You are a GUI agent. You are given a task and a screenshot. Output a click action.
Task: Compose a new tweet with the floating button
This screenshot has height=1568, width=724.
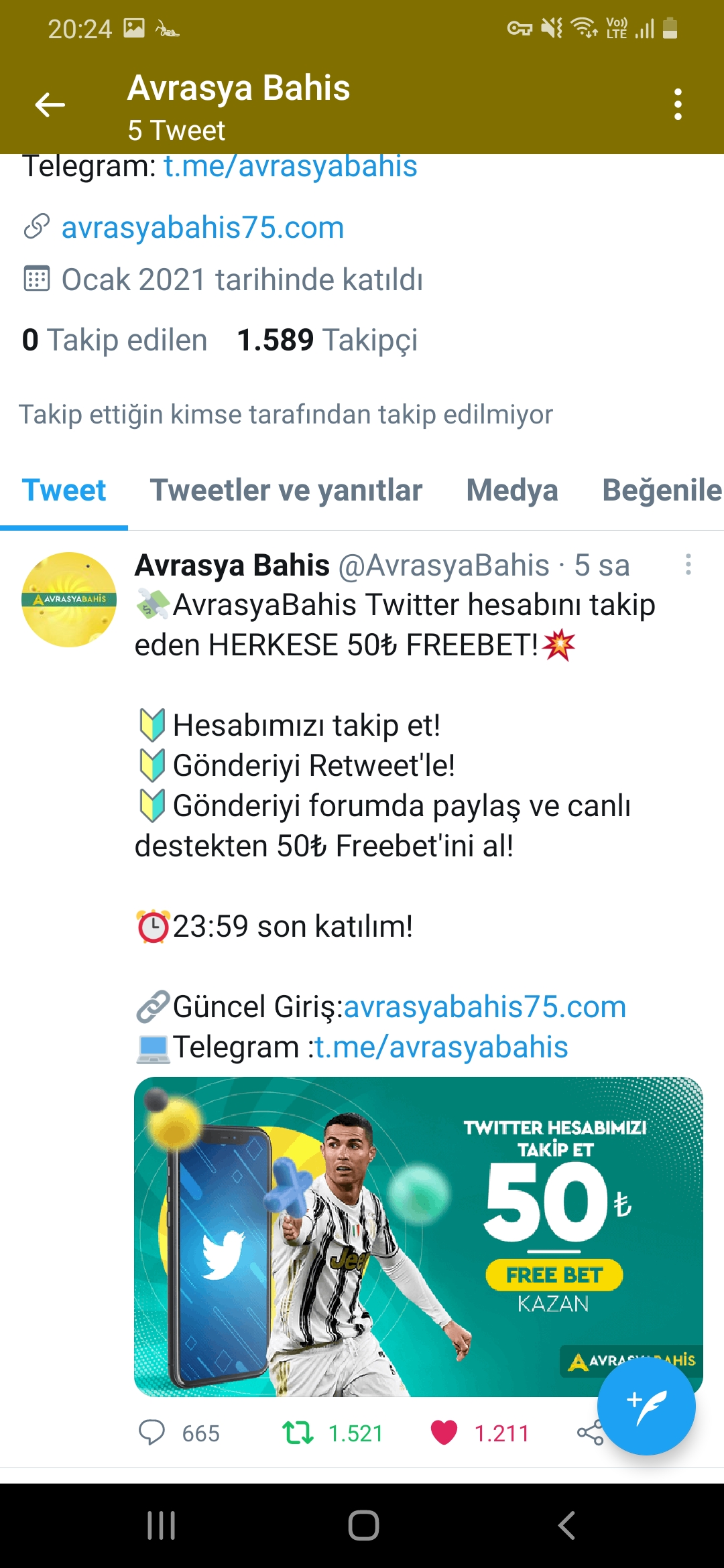pos(646,1406)
